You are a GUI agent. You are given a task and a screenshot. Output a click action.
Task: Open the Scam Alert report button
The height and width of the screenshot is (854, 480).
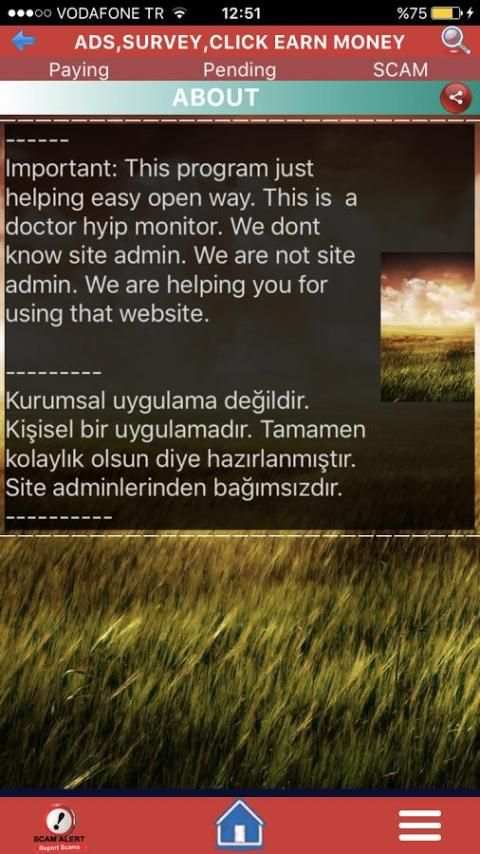point(59,827)
